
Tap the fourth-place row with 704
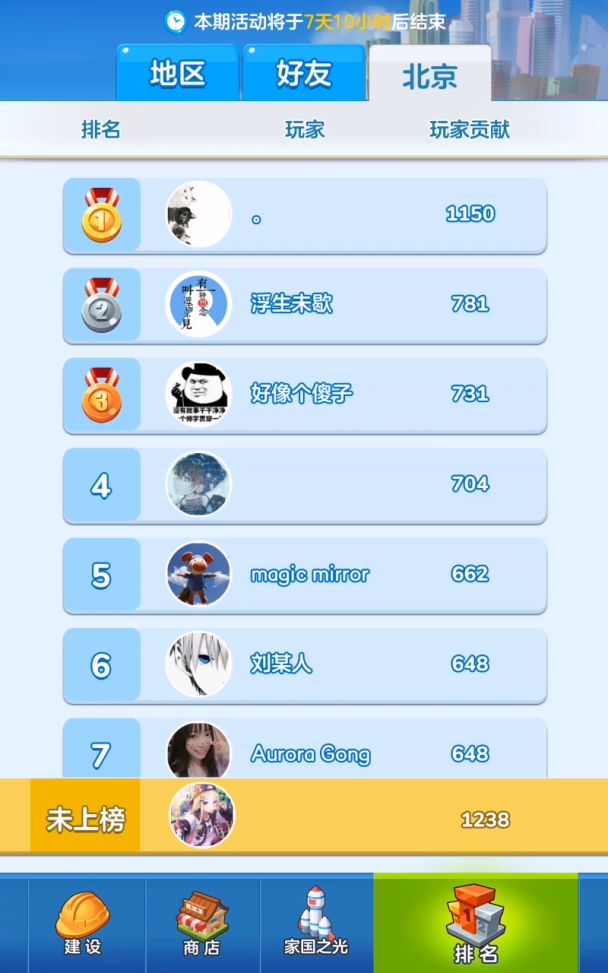click(x=305, y=485)
